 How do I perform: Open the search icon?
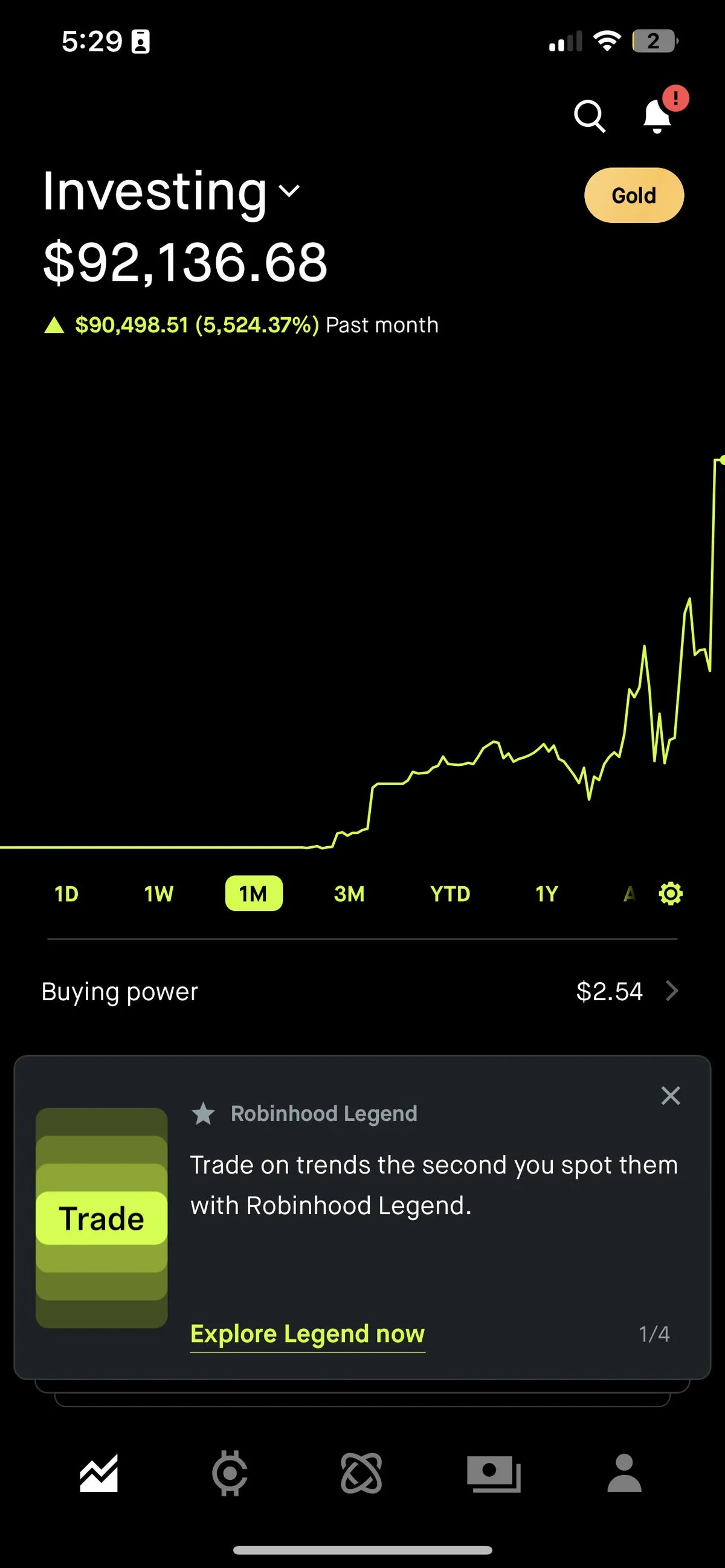(588, 115)
